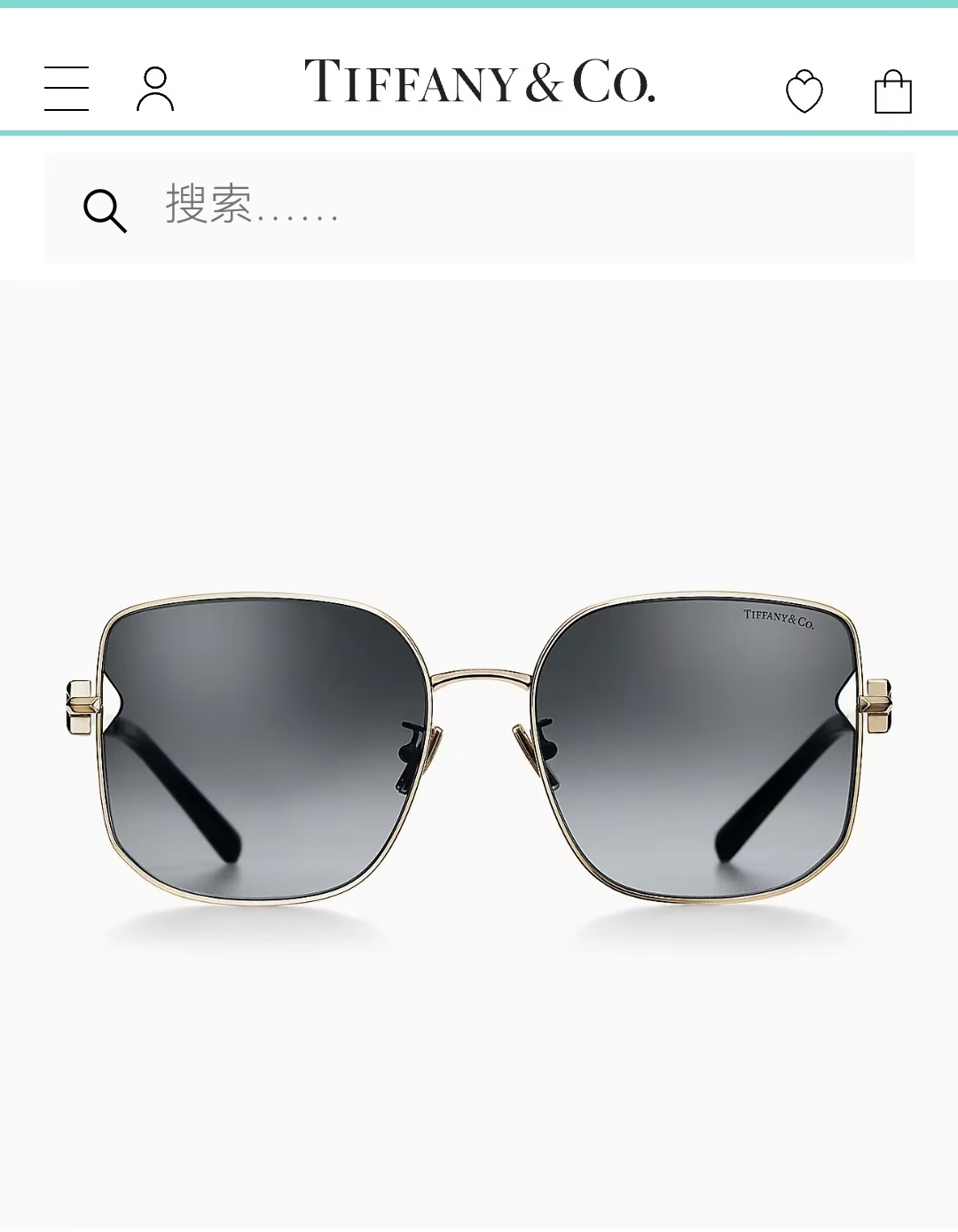
Task: Open the heart wishlist icon
Action: coord(805,91)
